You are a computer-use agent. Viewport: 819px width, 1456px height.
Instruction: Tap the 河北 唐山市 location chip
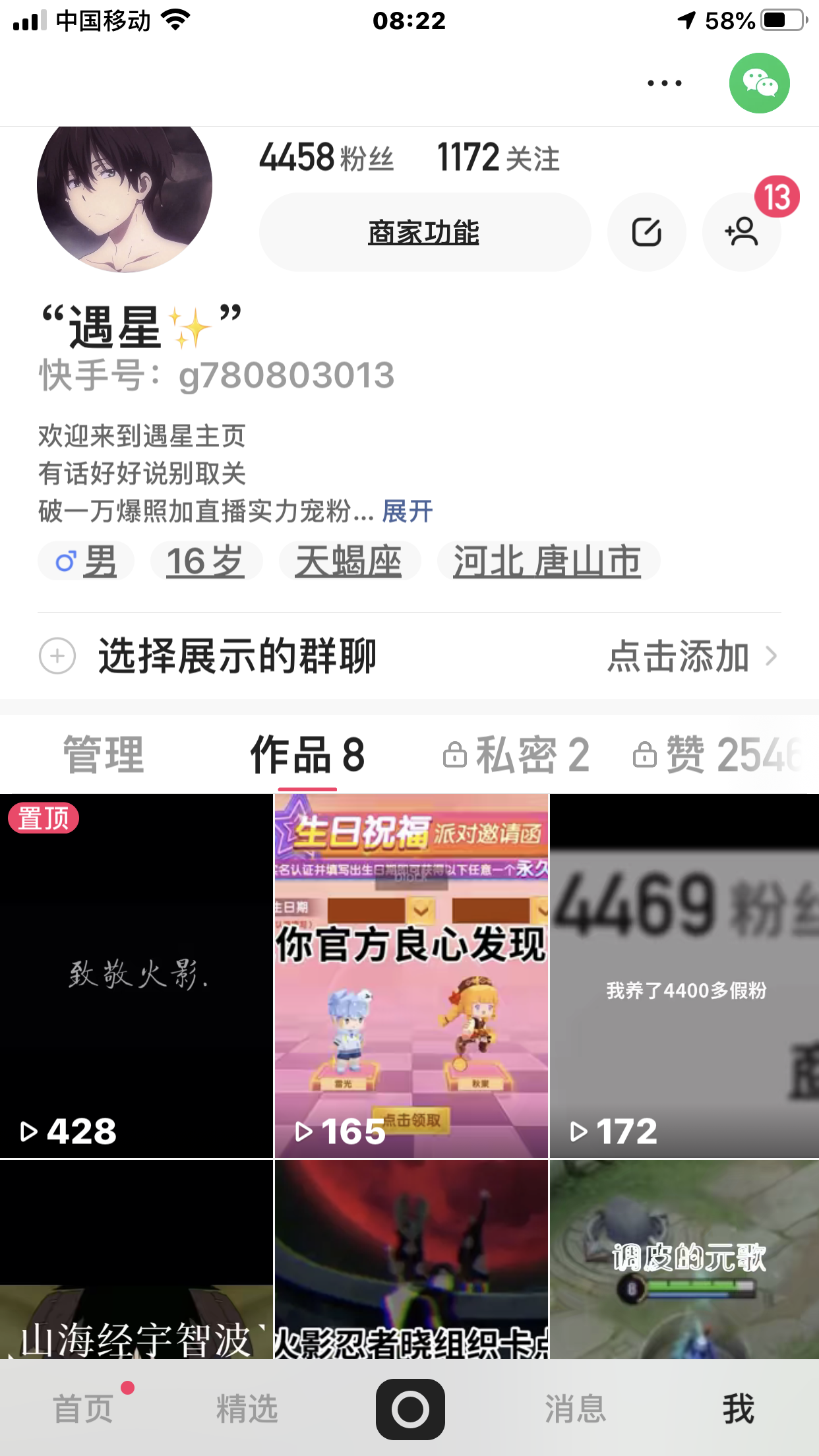pos(547,561)
